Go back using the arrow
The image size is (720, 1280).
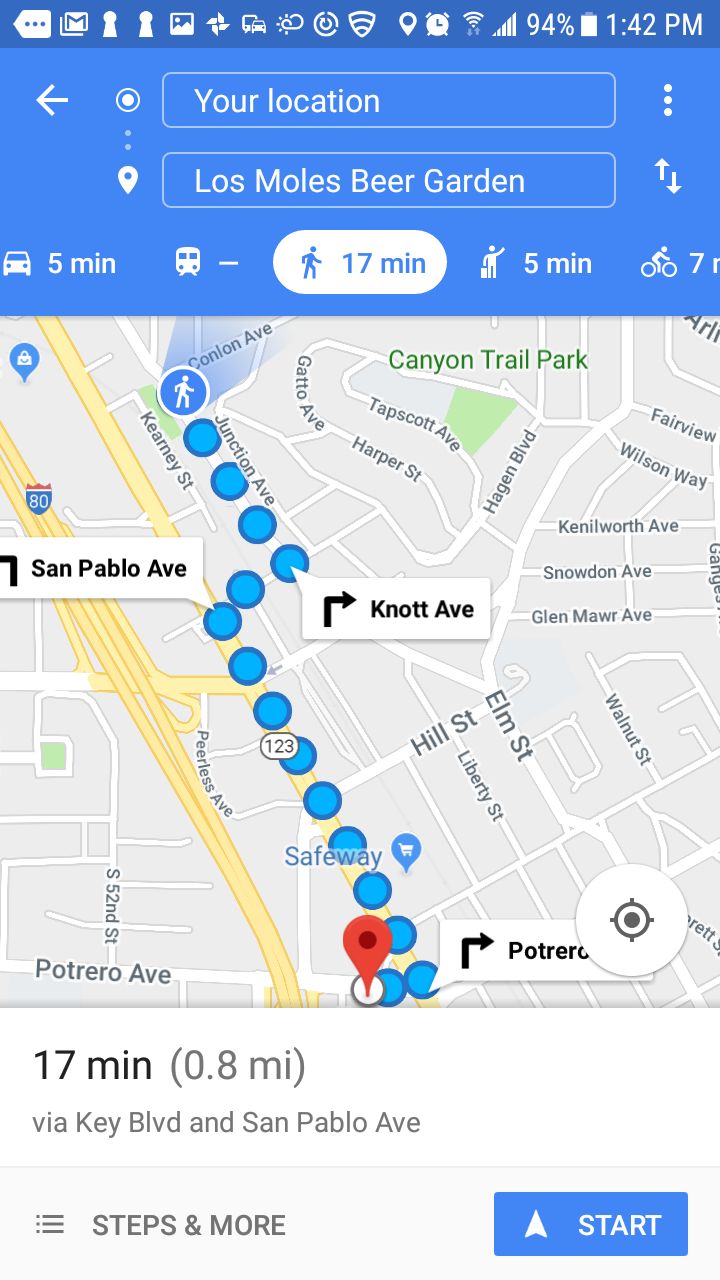point(52,100)
